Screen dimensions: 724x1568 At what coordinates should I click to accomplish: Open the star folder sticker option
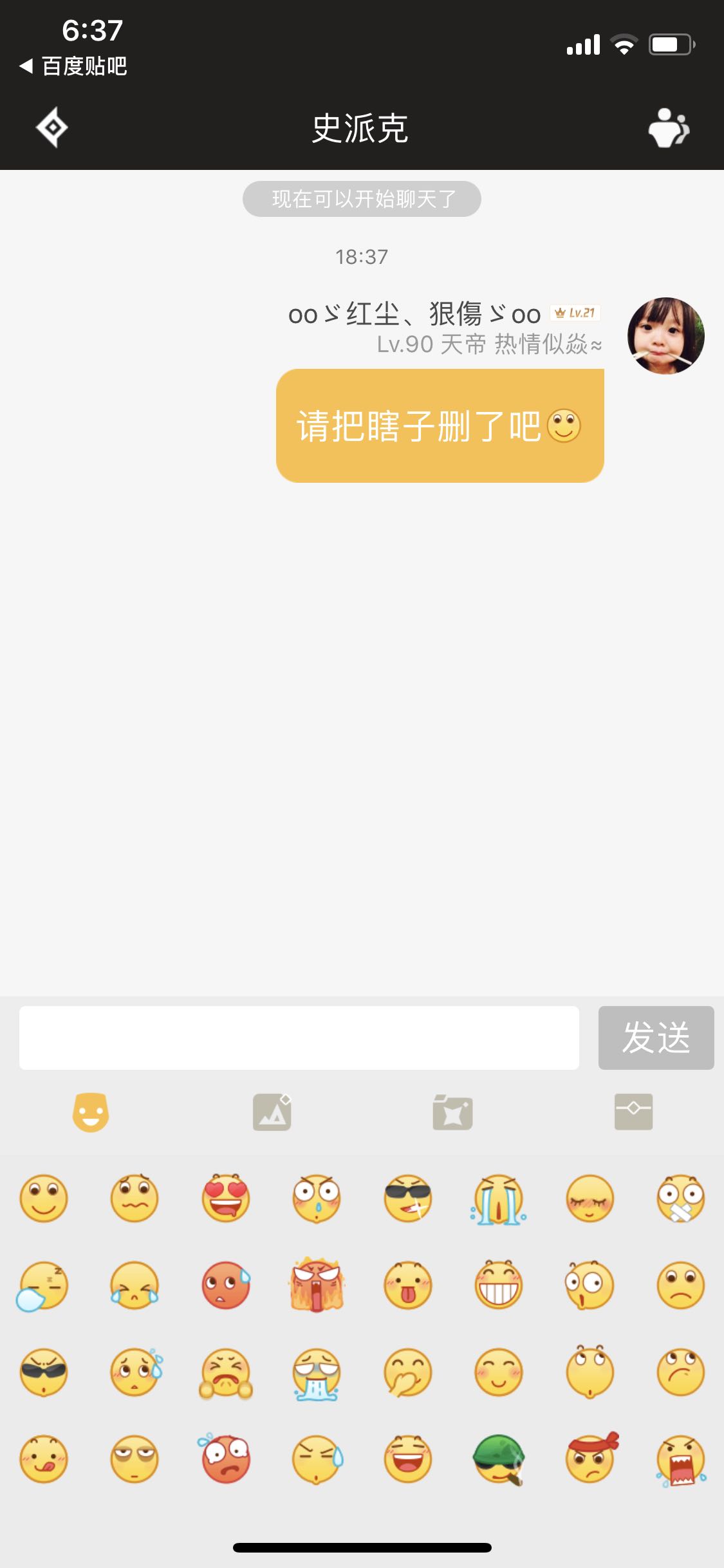tap(452, 1112)
